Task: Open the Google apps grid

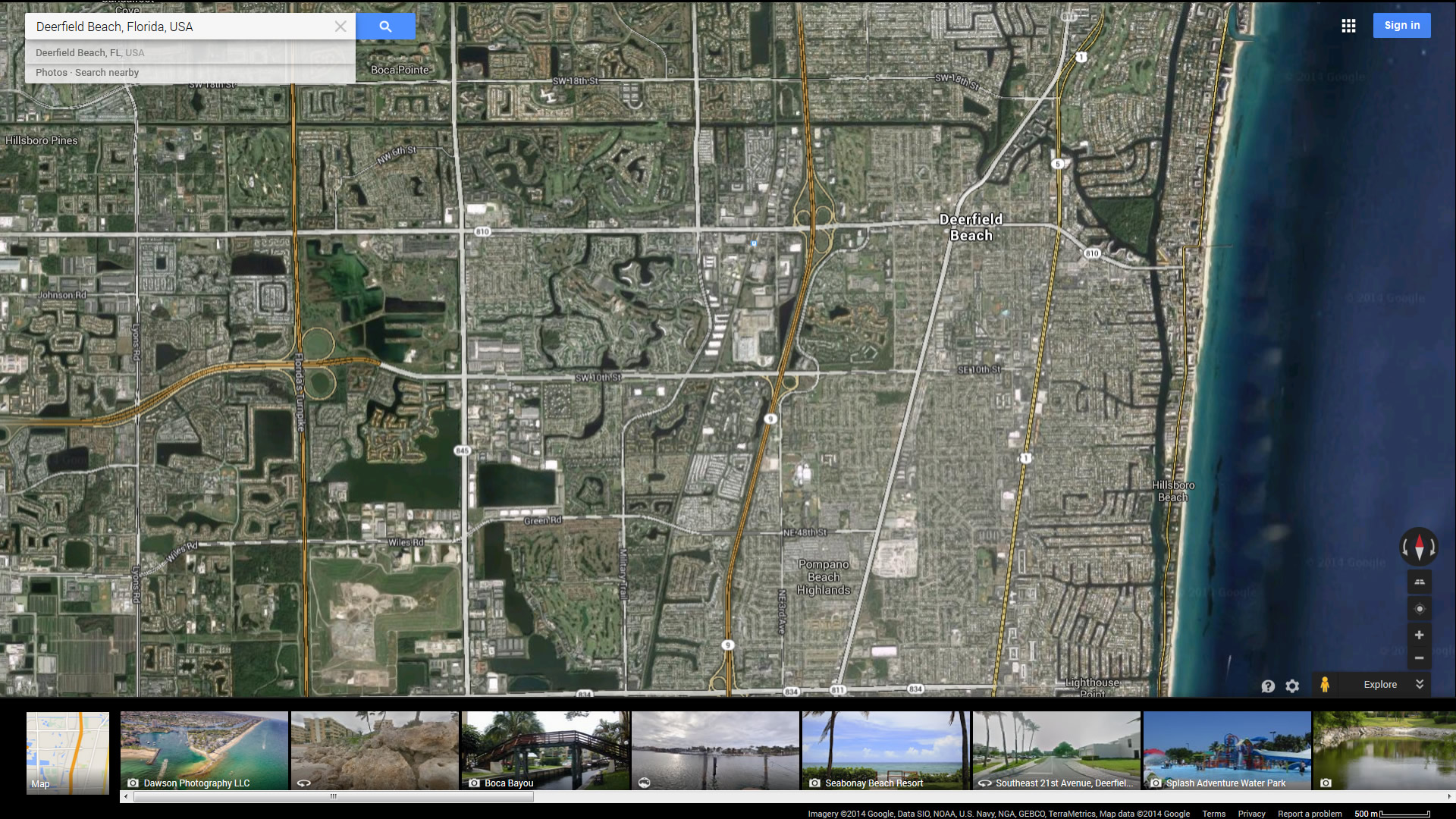Action: [x=1348, y=26]
